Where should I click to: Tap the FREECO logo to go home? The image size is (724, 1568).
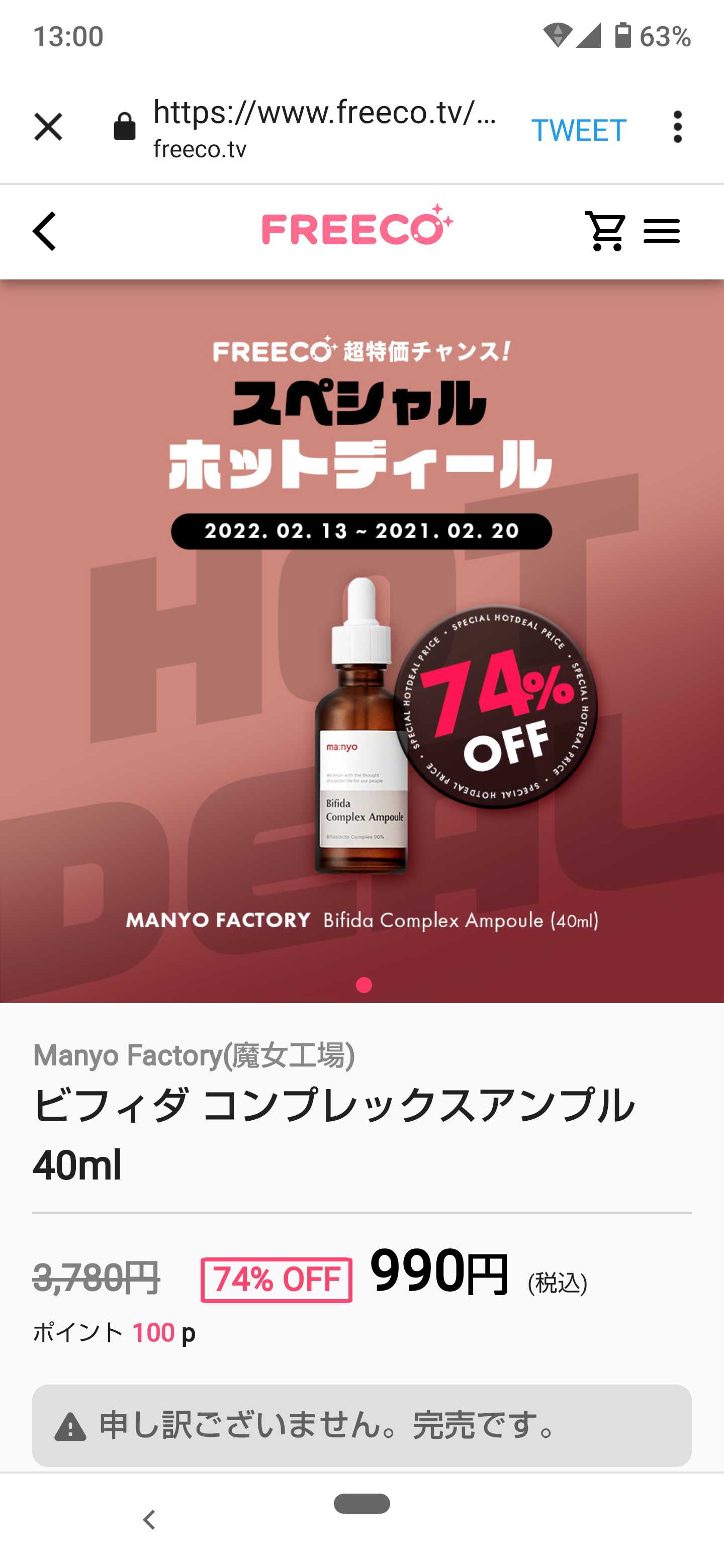(x=358, y=227)
